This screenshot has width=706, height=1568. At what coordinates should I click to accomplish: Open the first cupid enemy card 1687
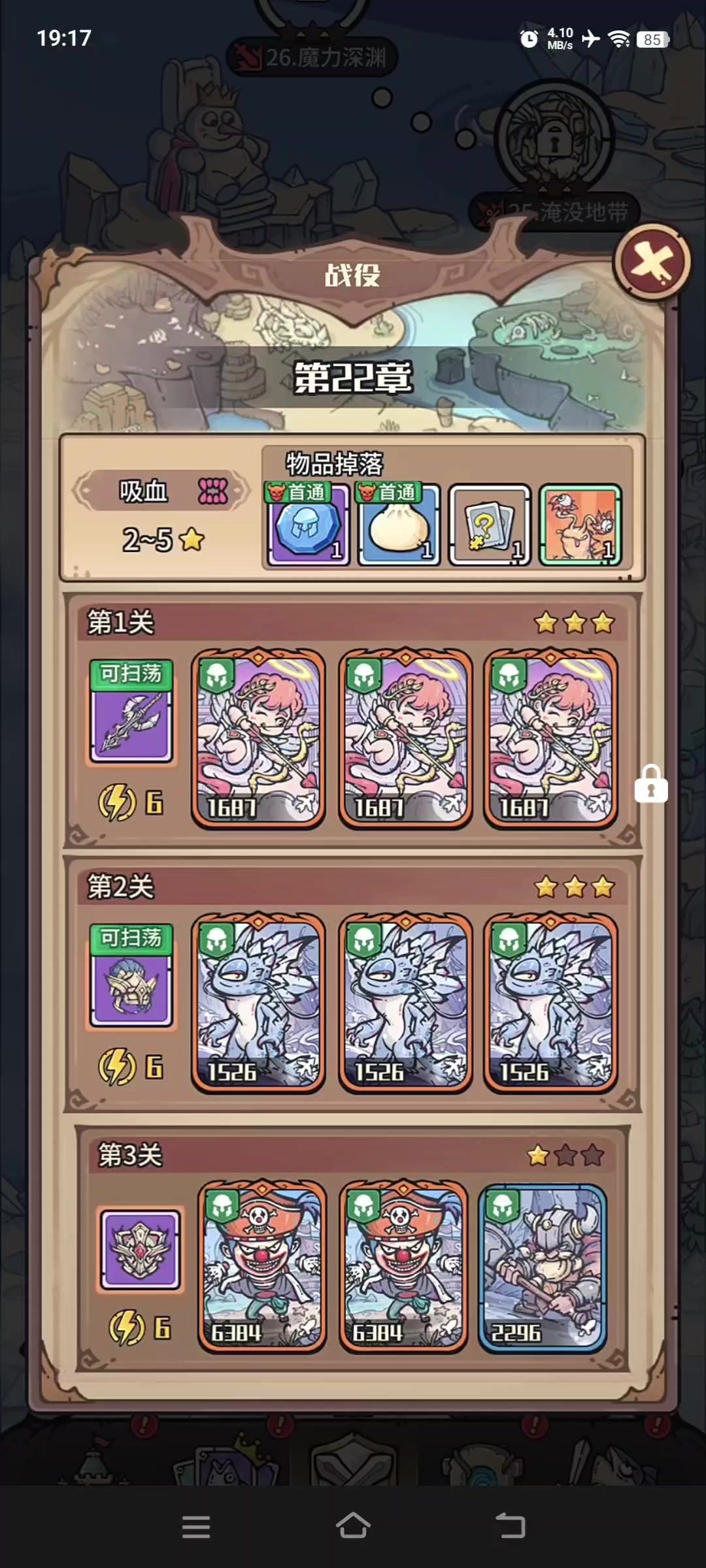point(258,739)
